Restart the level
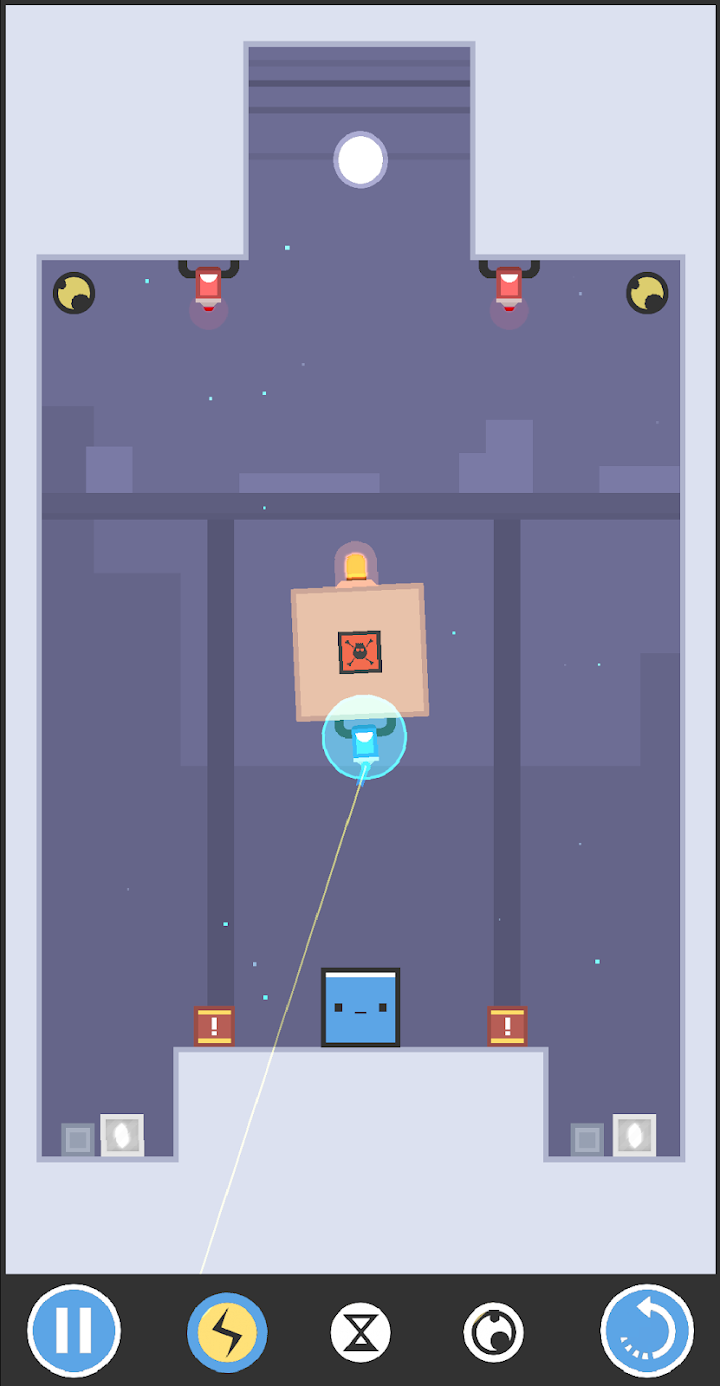The width and height of the screenshot is (720, 1386). 647,1331
